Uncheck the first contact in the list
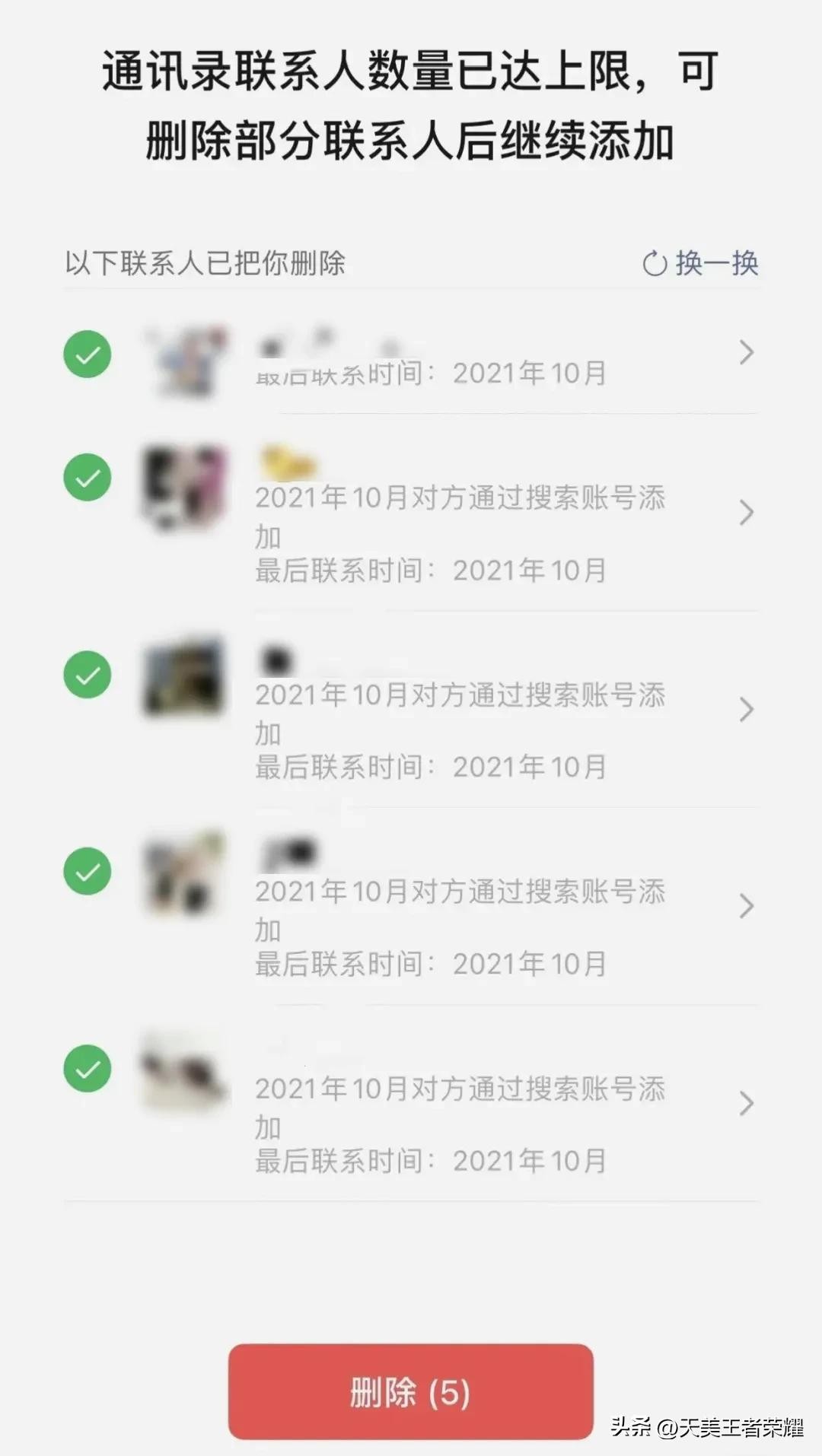 [88, 354]
